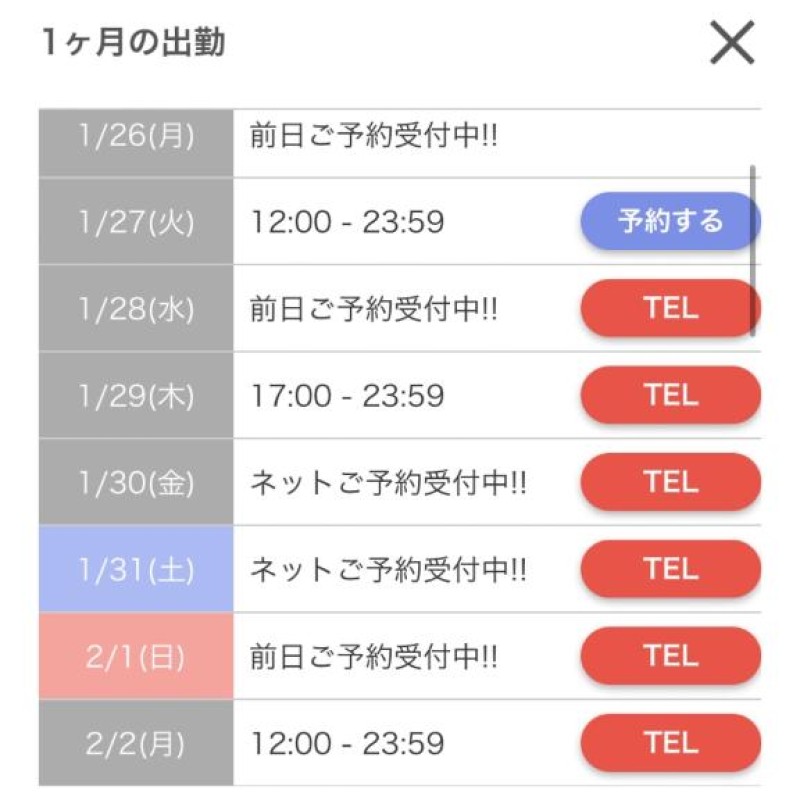Select the TEL button for 1/29(木)
The image size is (800, 800).
tap(669, 395)
